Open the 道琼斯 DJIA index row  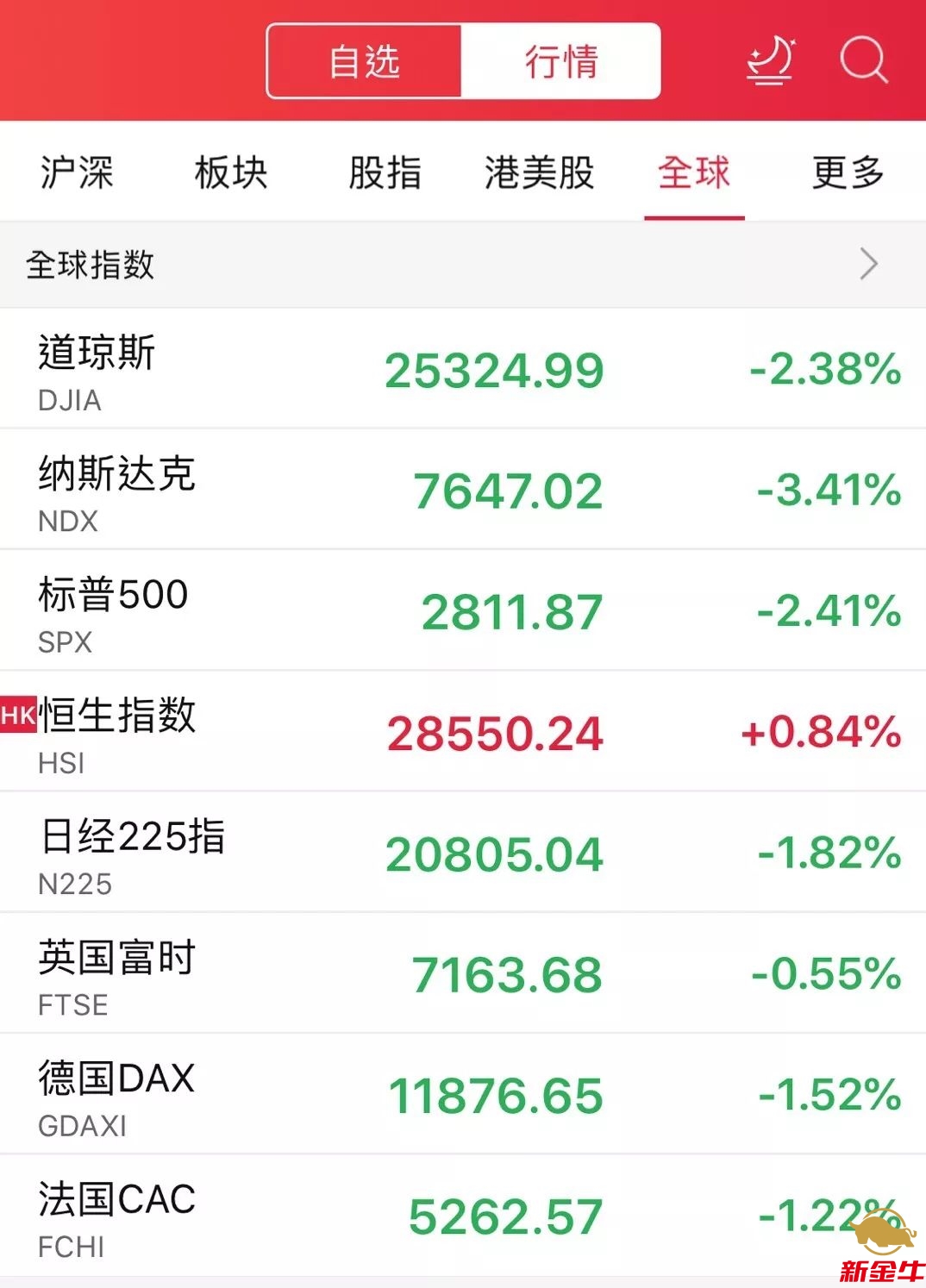point(463,369)
